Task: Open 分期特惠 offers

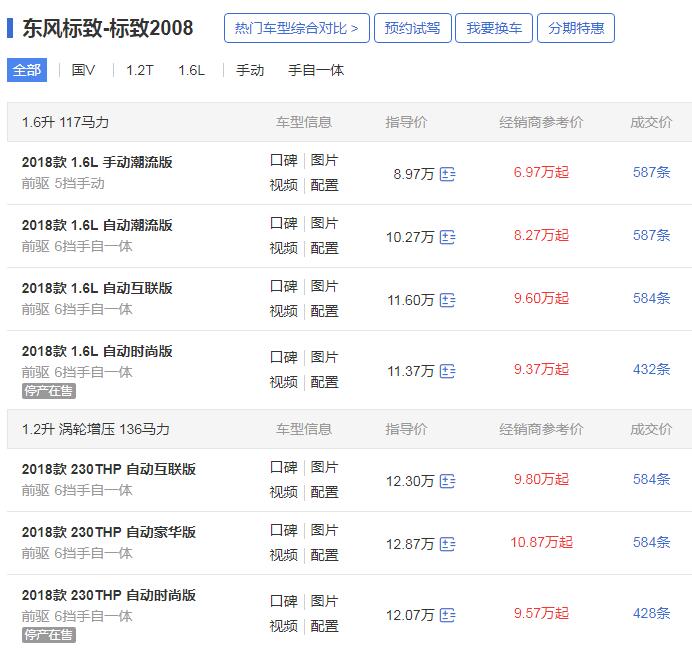Action: tap(576, 28)
